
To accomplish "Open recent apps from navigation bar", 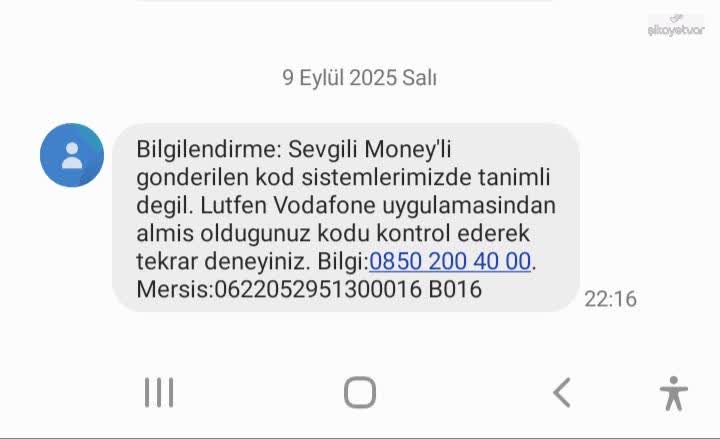I will 159,392.
